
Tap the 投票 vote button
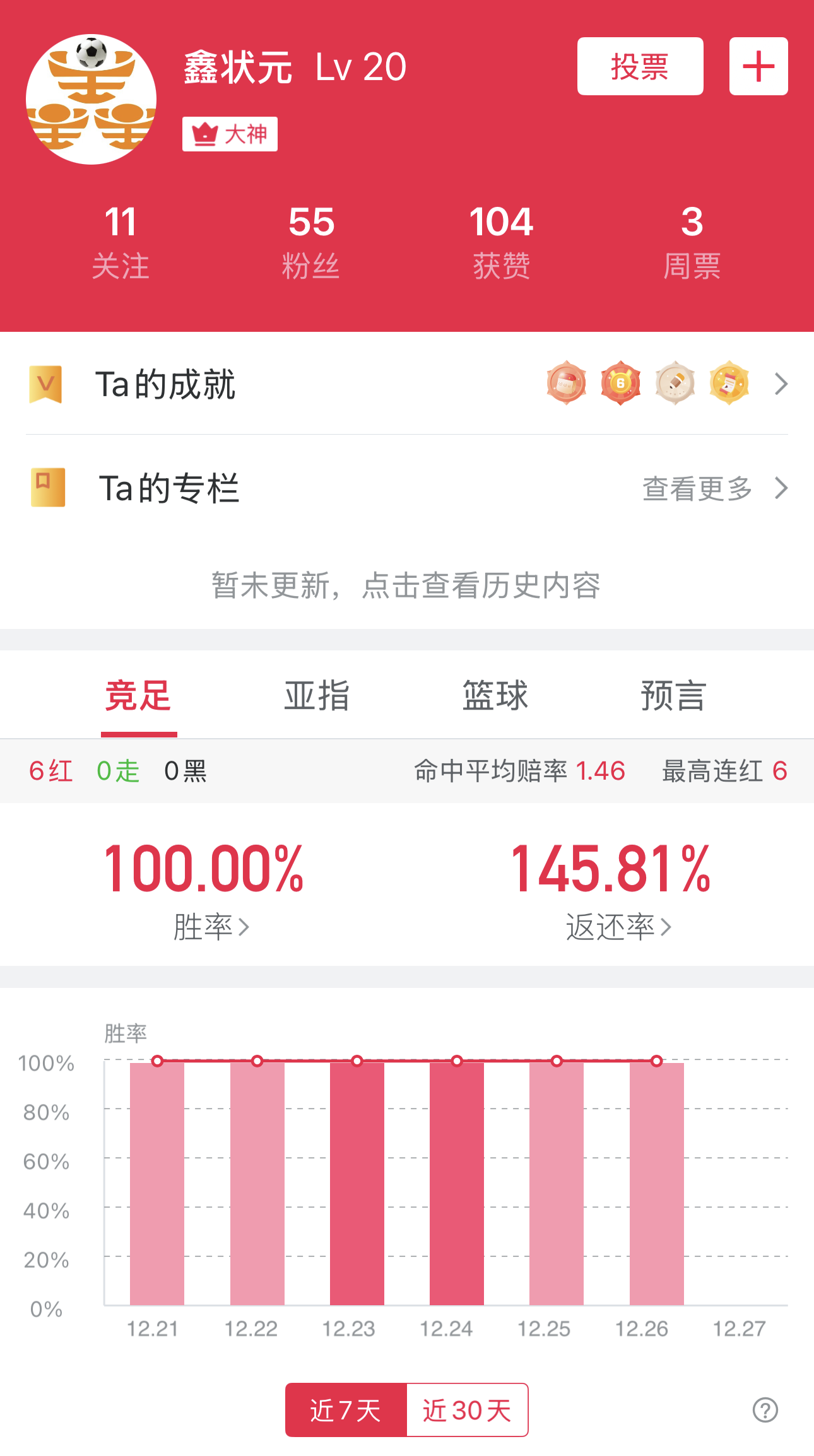[x=640, y=66]
